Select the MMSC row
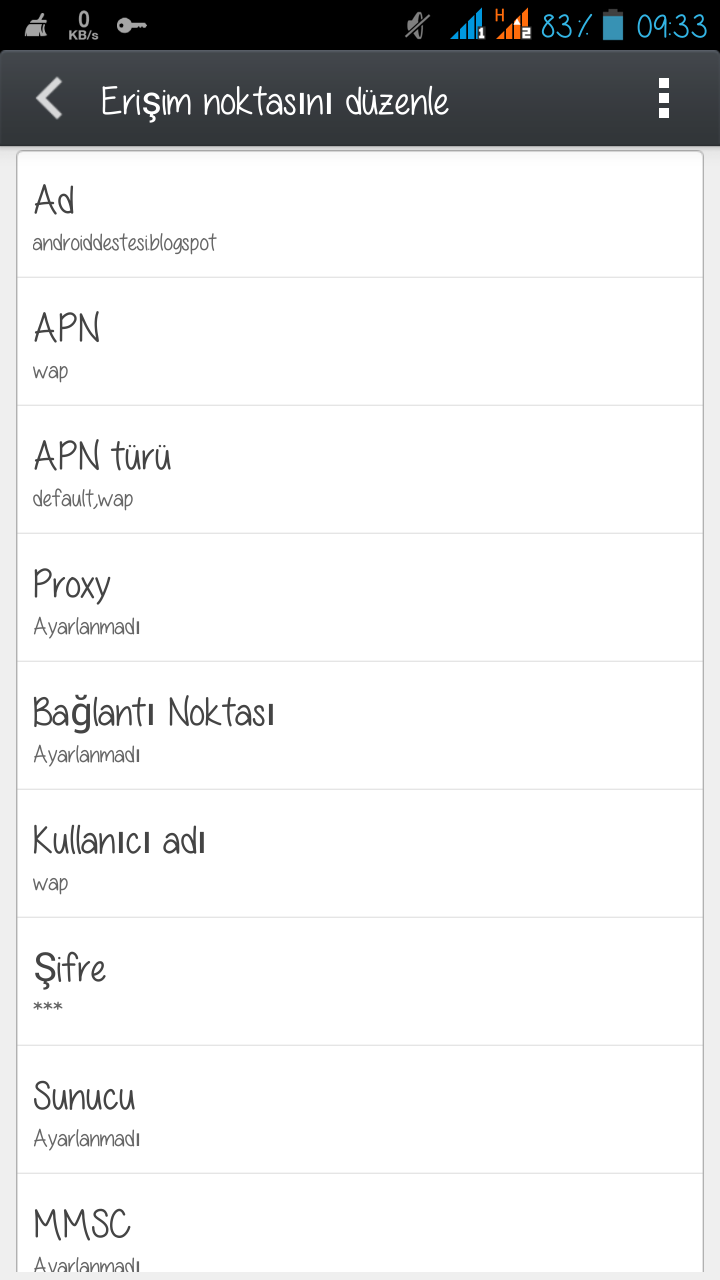Screen dimensions: 720x1280 tap(360, 1226)
